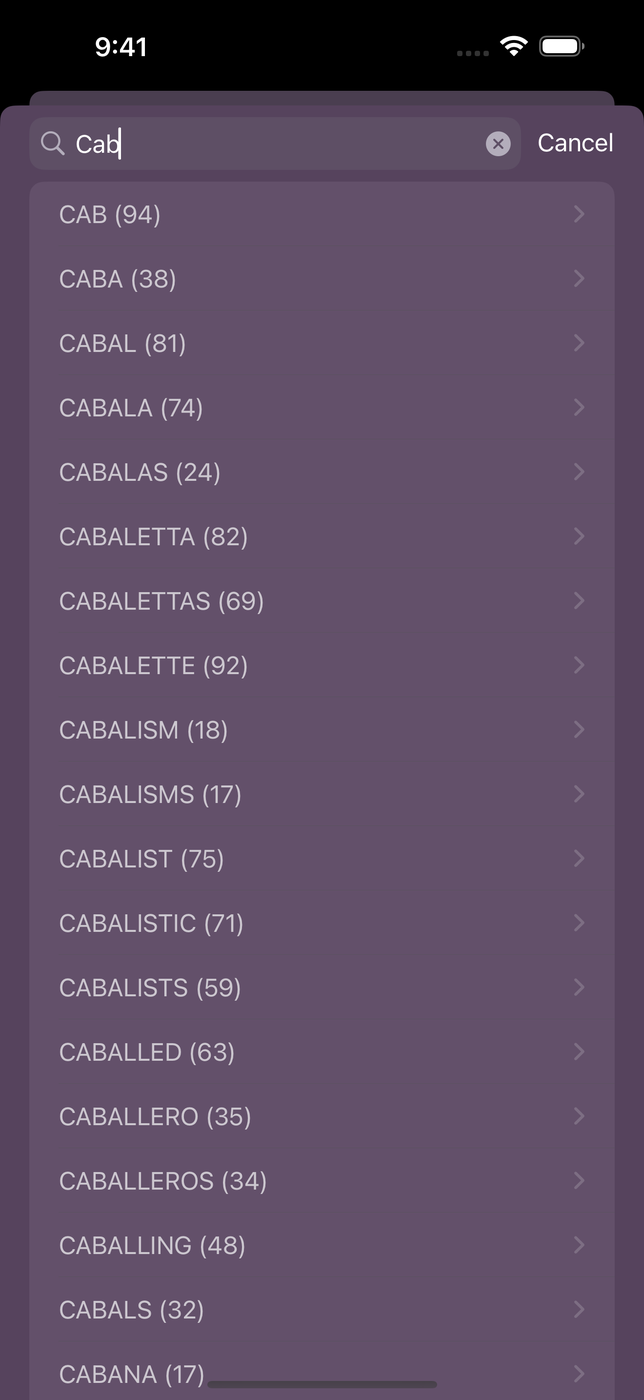Viewport: 644px width, 1400px height.
Task: Clear the search text
Action: 498,144
